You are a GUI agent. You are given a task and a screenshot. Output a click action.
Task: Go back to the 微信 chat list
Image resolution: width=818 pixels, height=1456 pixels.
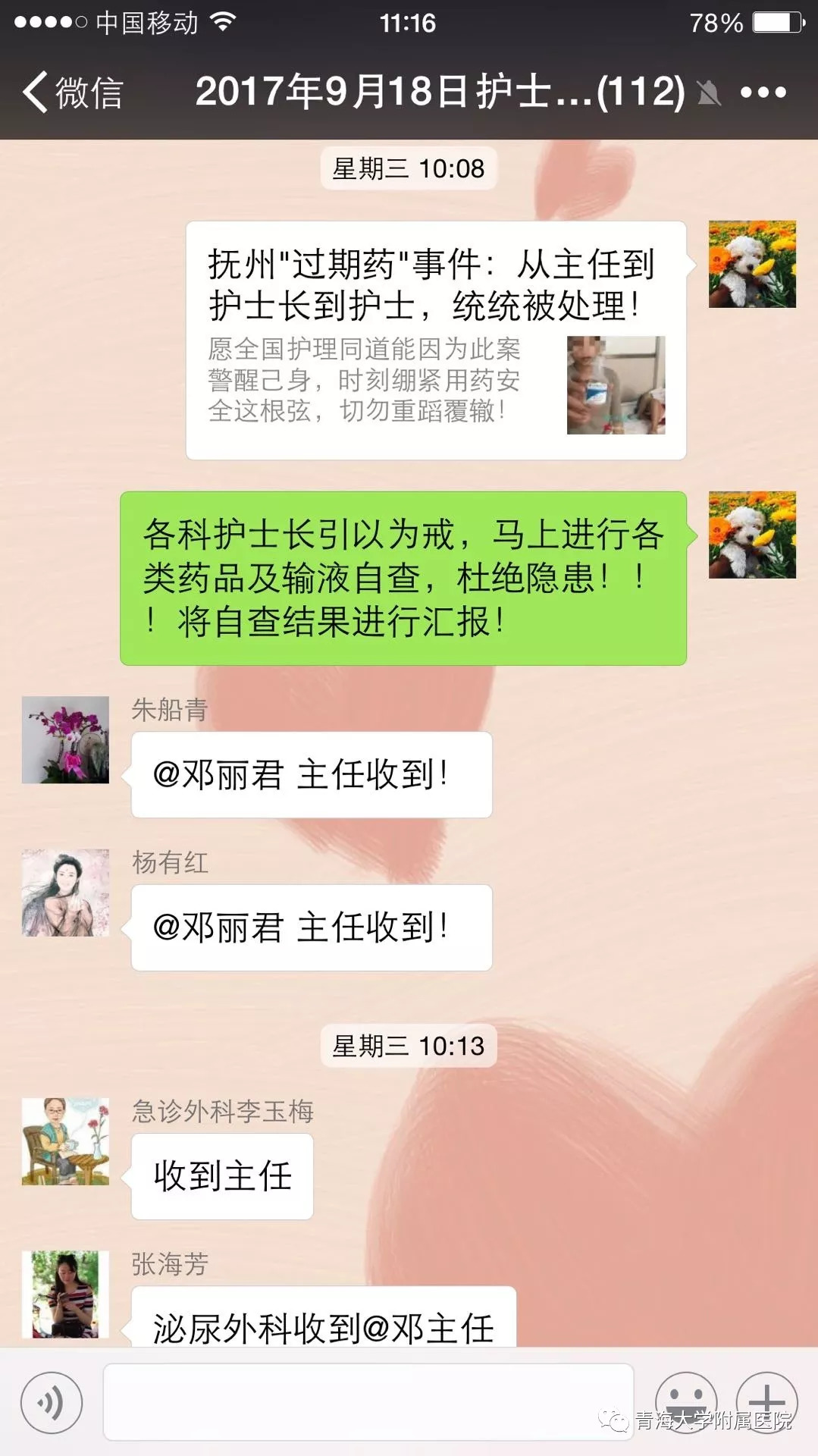tap(73, 93)
